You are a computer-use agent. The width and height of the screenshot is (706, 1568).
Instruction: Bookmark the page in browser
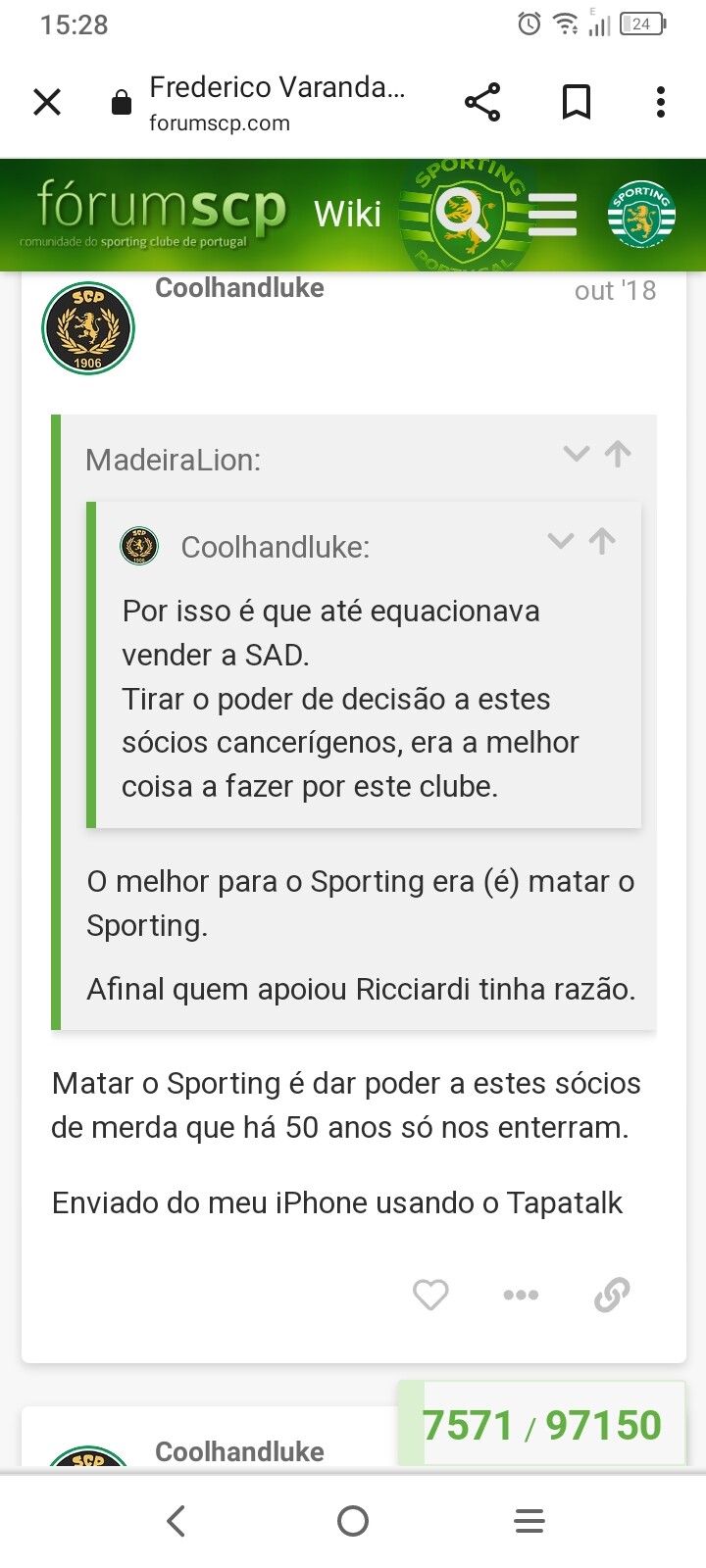[576, 102]
